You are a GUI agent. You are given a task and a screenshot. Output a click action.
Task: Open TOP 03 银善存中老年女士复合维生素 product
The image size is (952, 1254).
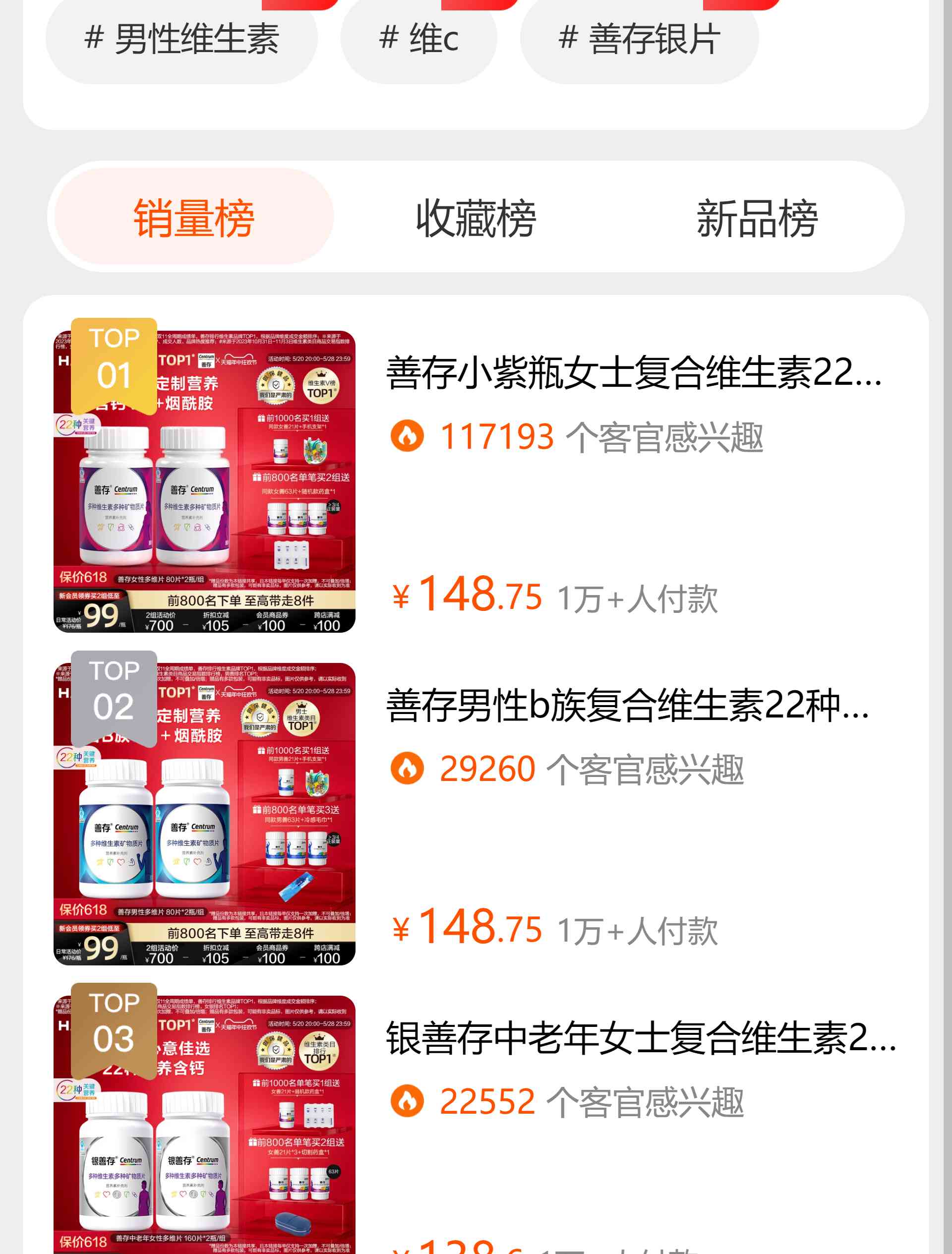click(x=641, y=1038)
